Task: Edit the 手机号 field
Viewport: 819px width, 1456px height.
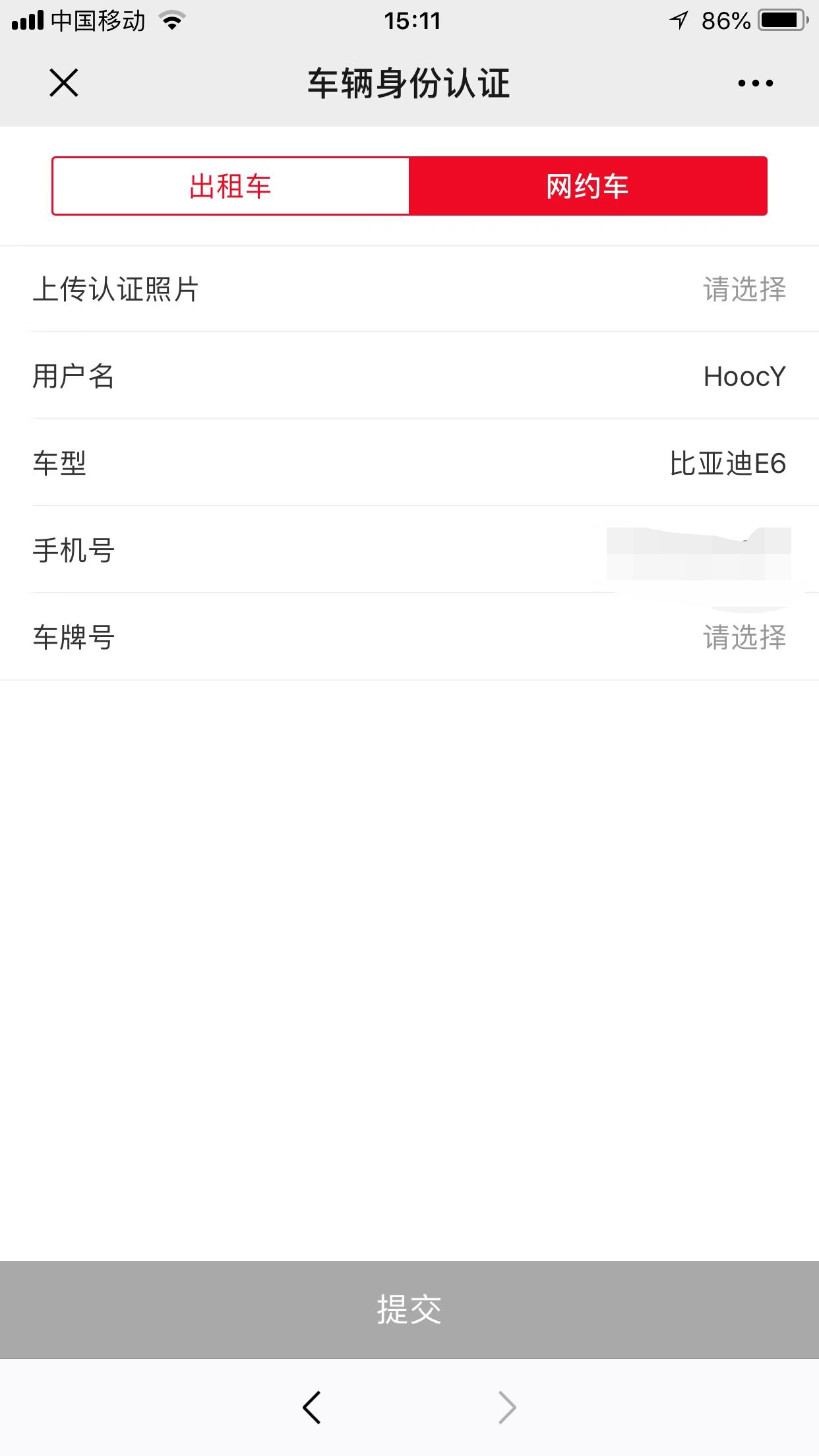Action: pos(409,550)
